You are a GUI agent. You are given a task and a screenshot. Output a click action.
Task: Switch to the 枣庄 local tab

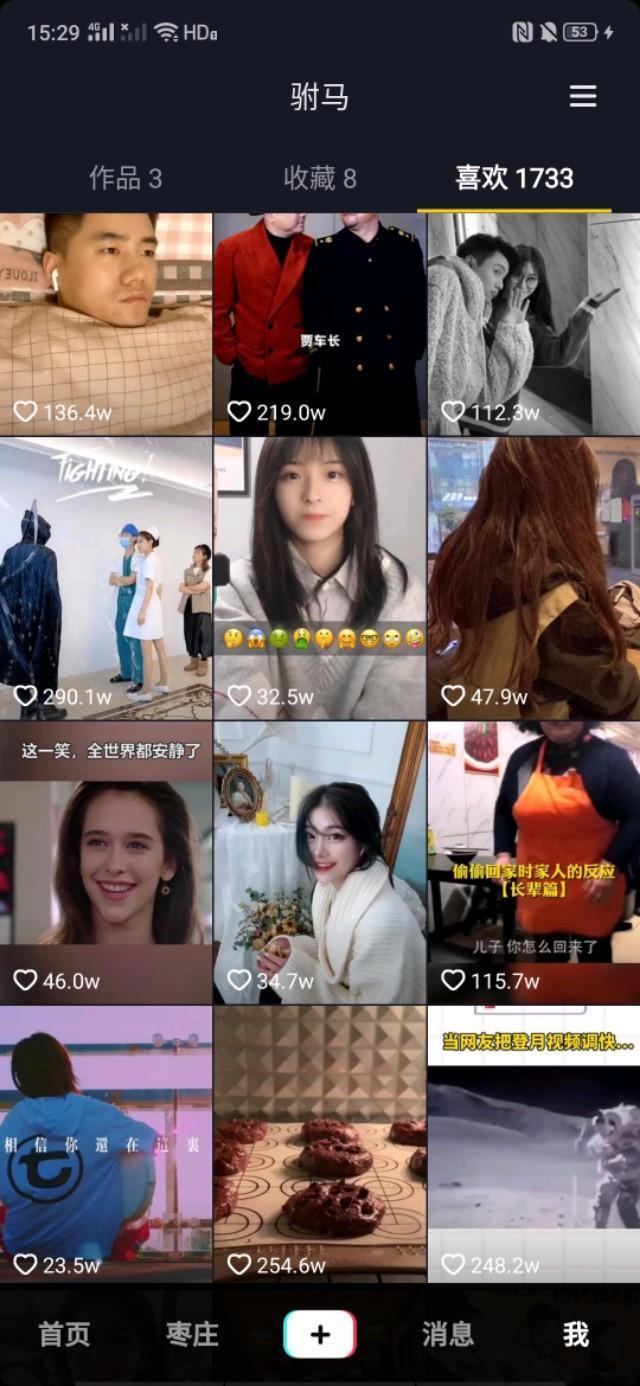click(192, 1334)
